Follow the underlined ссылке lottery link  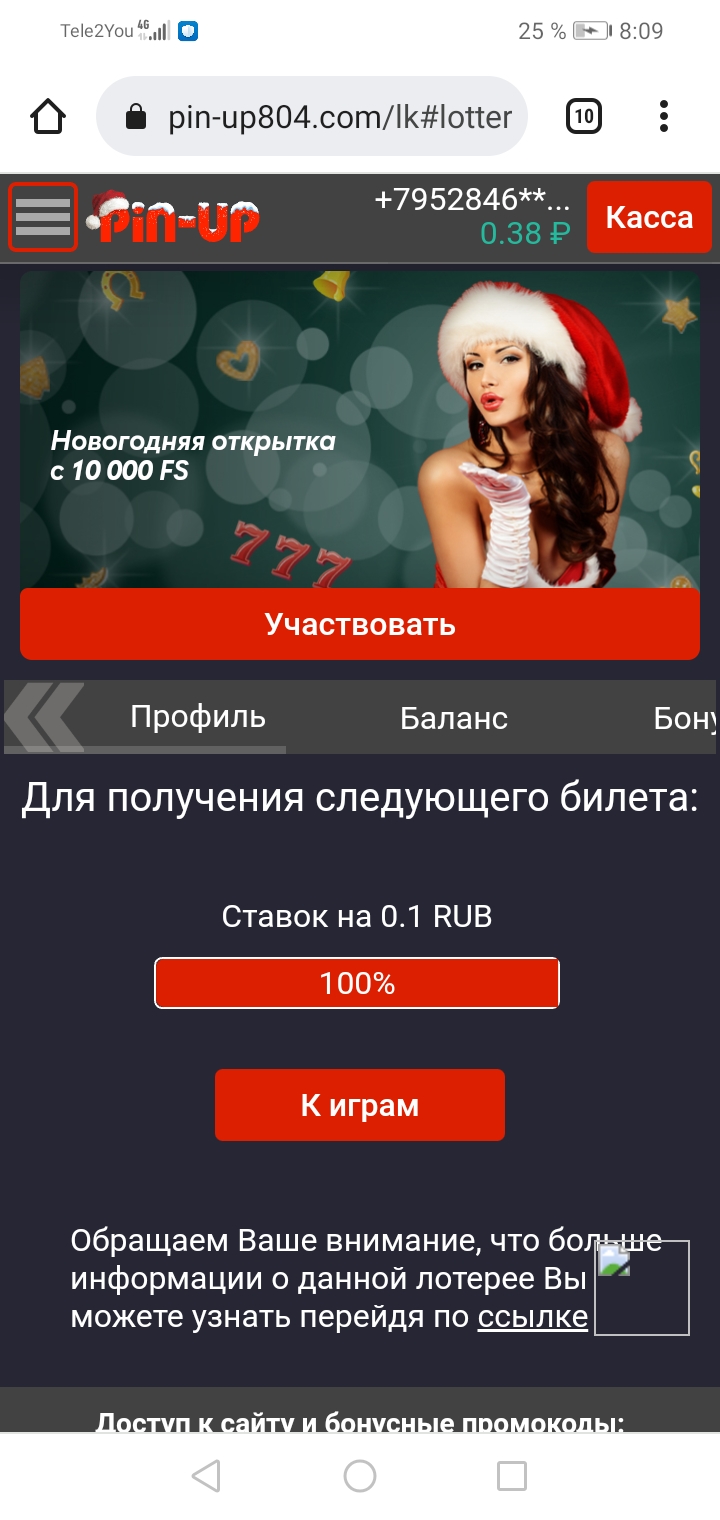532,1317
